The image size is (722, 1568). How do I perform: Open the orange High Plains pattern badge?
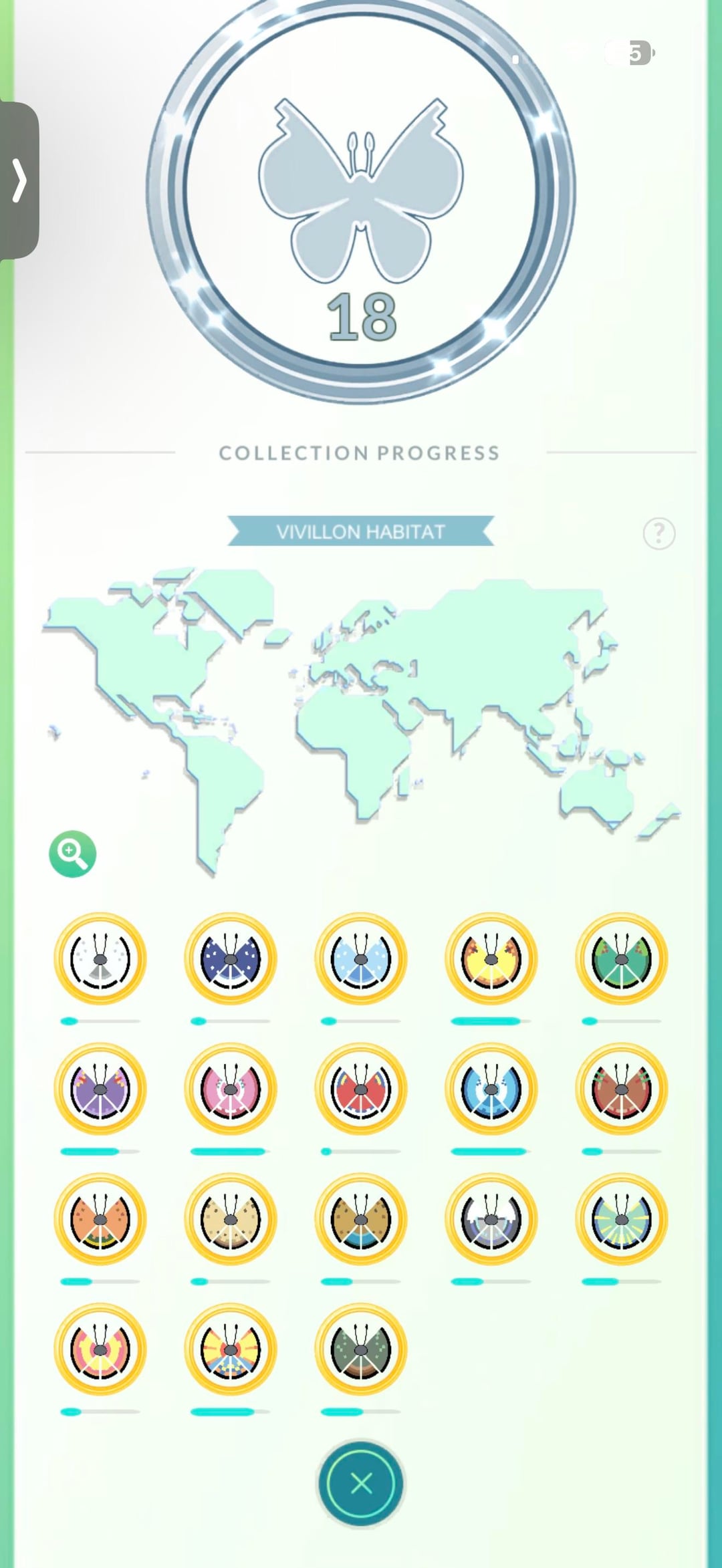tap(100, 1219)
